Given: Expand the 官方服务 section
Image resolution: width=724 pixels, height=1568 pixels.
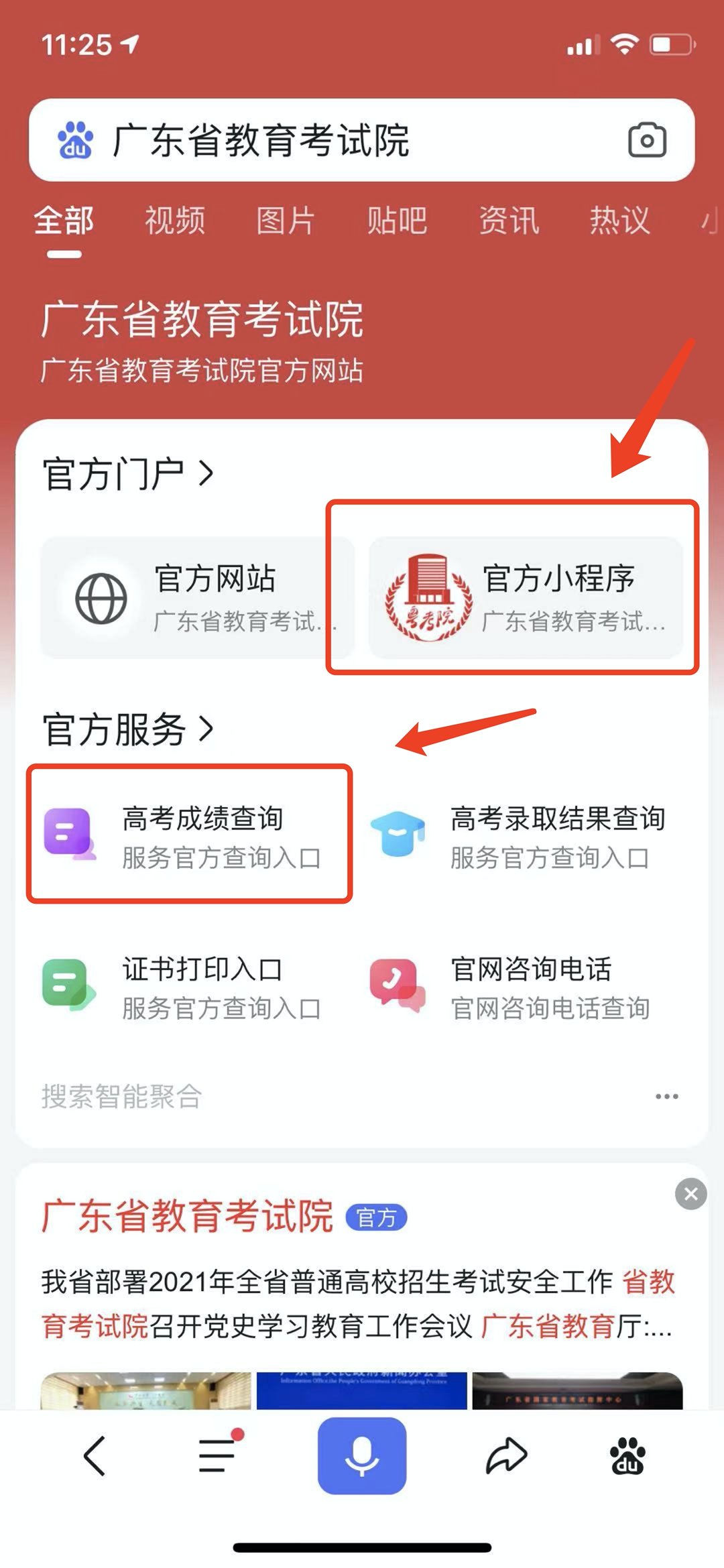Looking at the screenshot, I should (127, 729).
